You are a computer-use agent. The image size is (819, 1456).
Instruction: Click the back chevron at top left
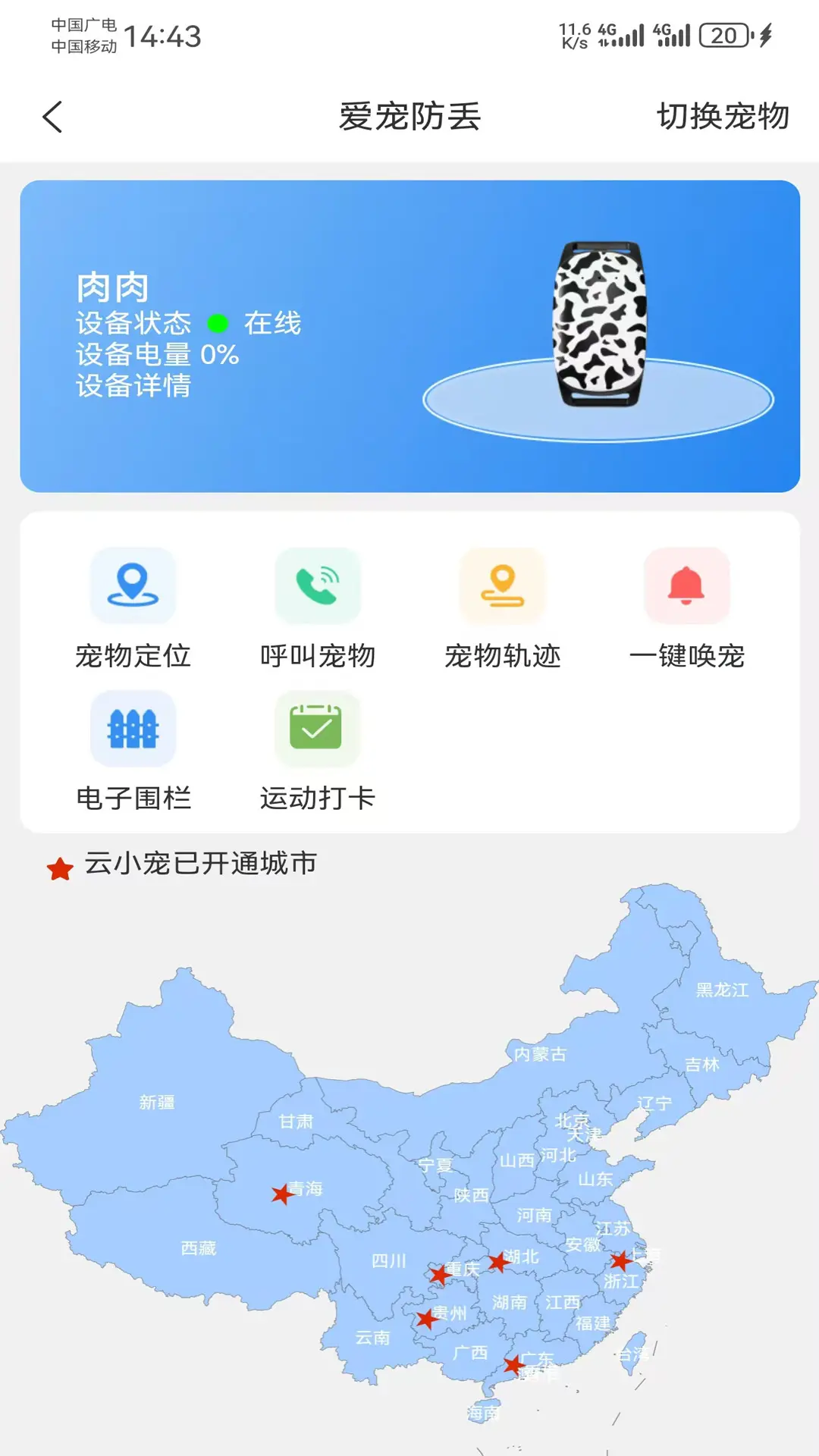pos(52,118)
